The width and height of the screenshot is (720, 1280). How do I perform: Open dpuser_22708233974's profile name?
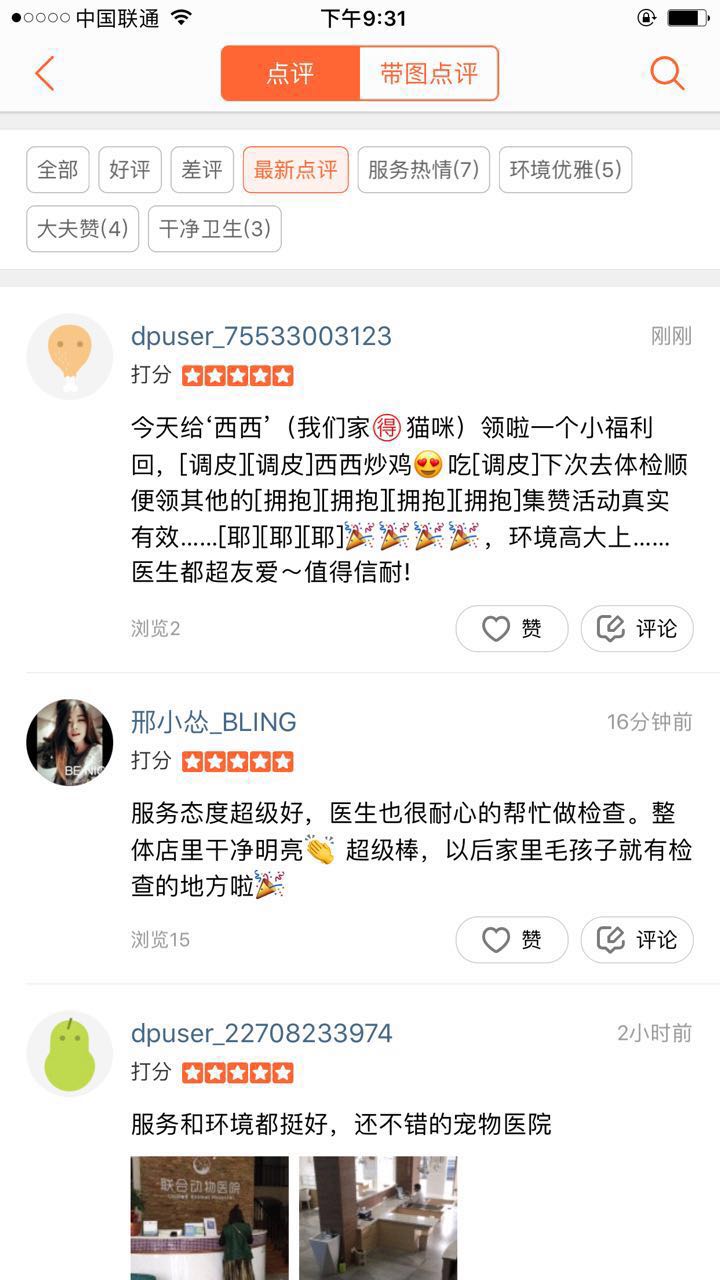261,1033
